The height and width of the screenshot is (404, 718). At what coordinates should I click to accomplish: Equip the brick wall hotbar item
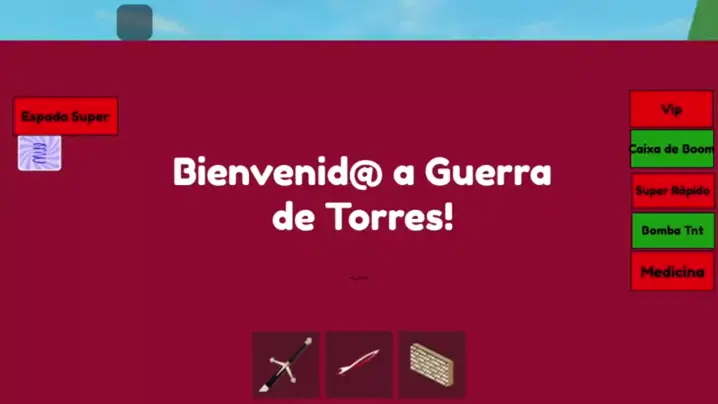432,365
